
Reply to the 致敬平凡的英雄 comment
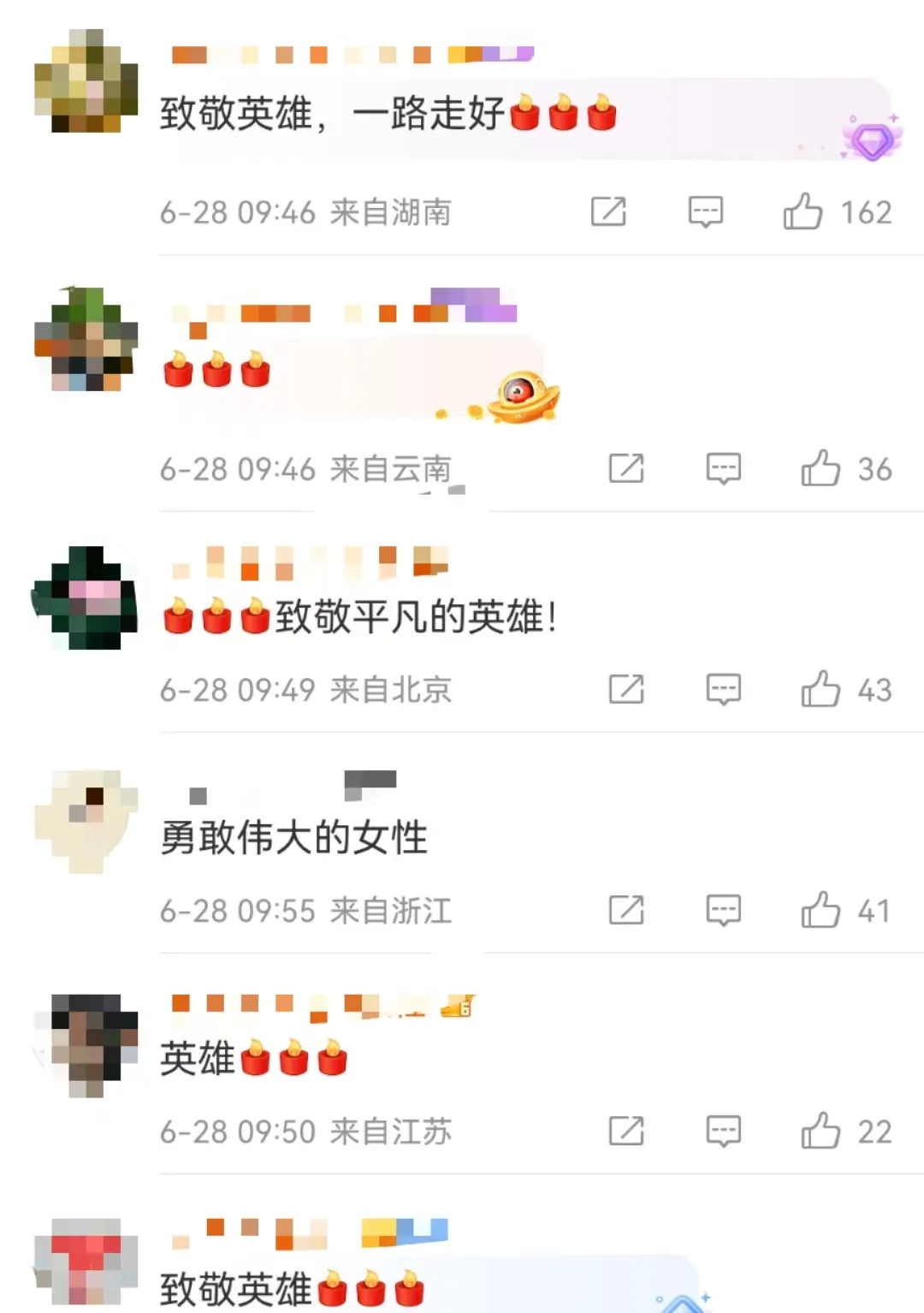(x=724, y=689)
